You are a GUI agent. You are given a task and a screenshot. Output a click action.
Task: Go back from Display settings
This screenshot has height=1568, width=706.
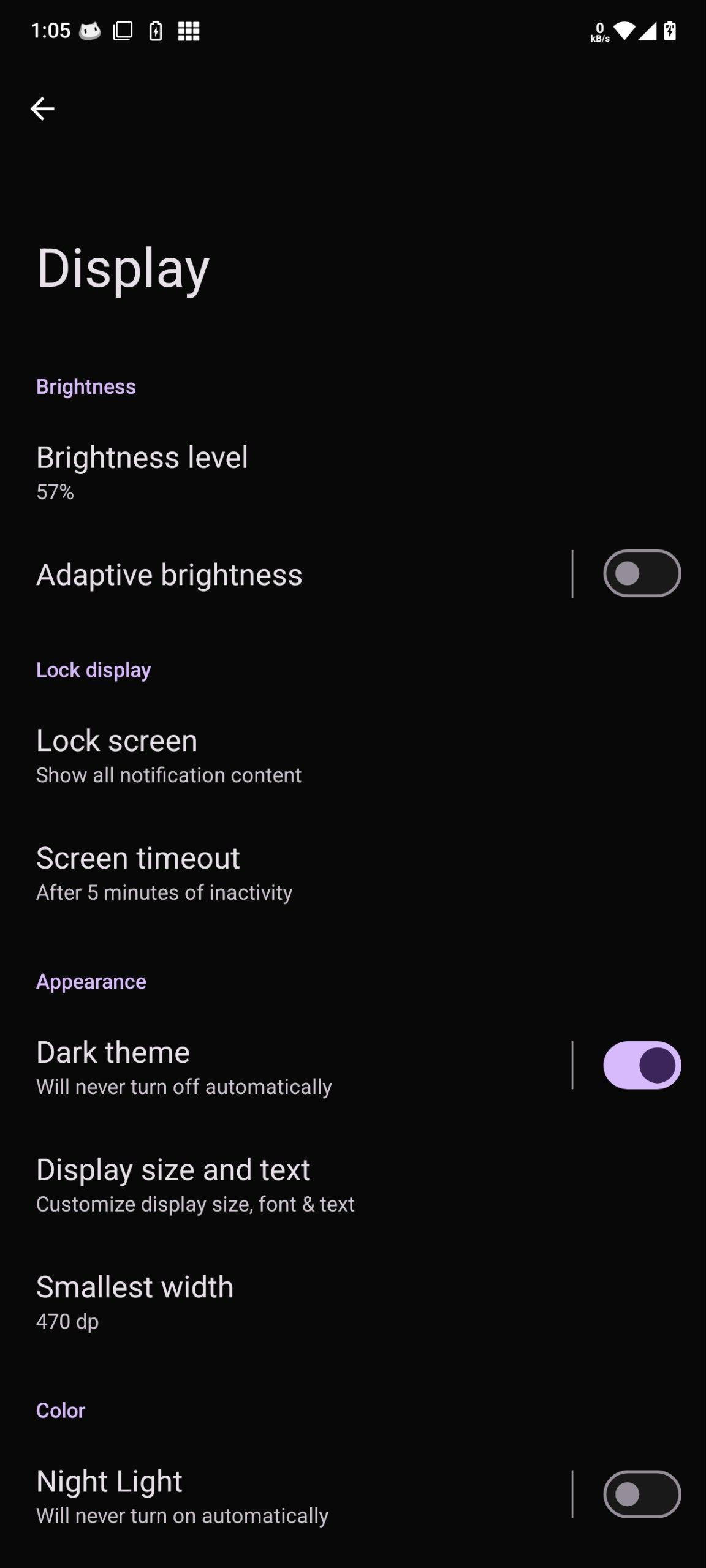(x=42, y=109)
